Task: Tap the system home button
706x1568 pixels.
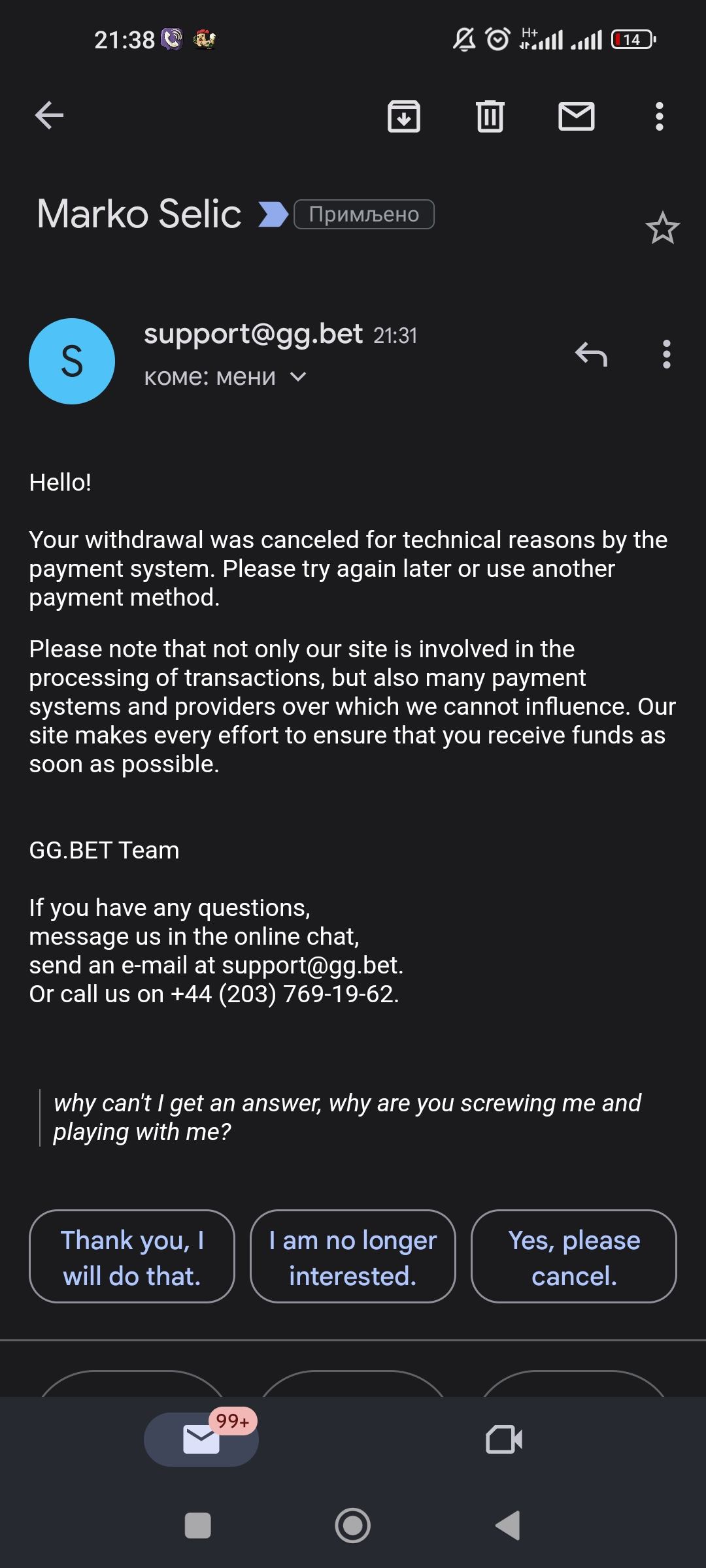Action: tap(353, 1526)
